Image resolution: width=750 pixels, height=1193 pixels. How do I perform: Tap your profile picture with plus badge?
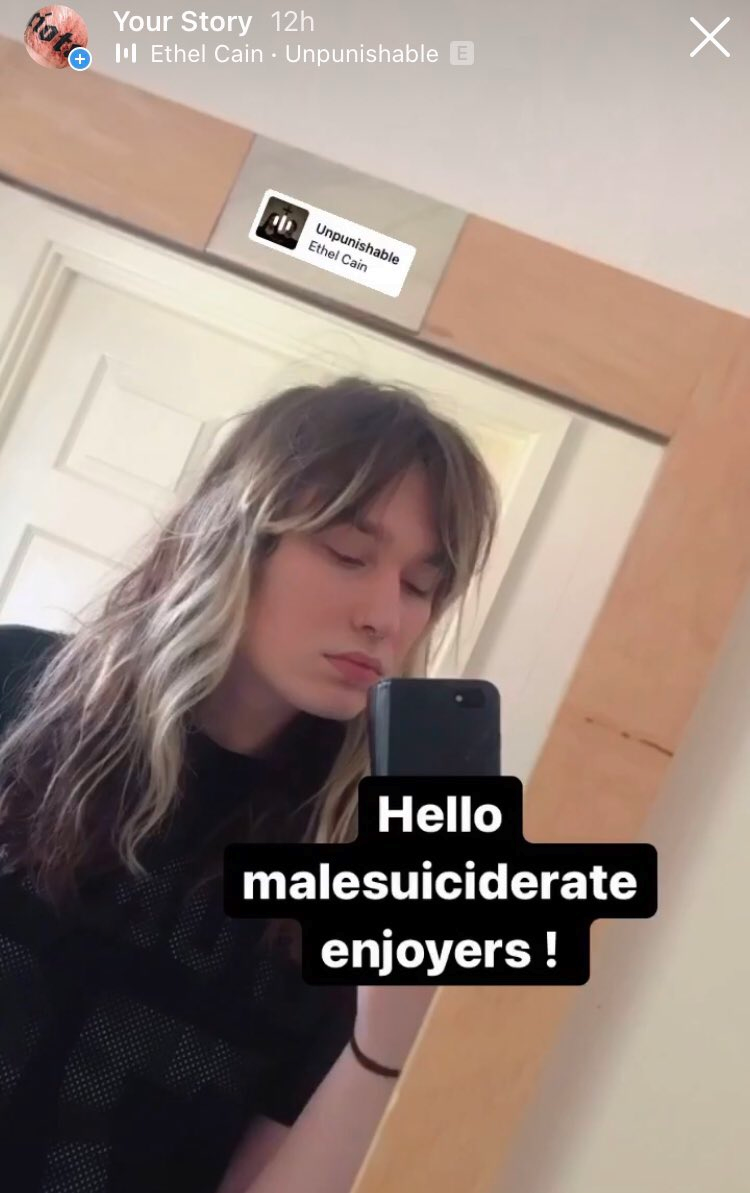[x=56, y=37]
